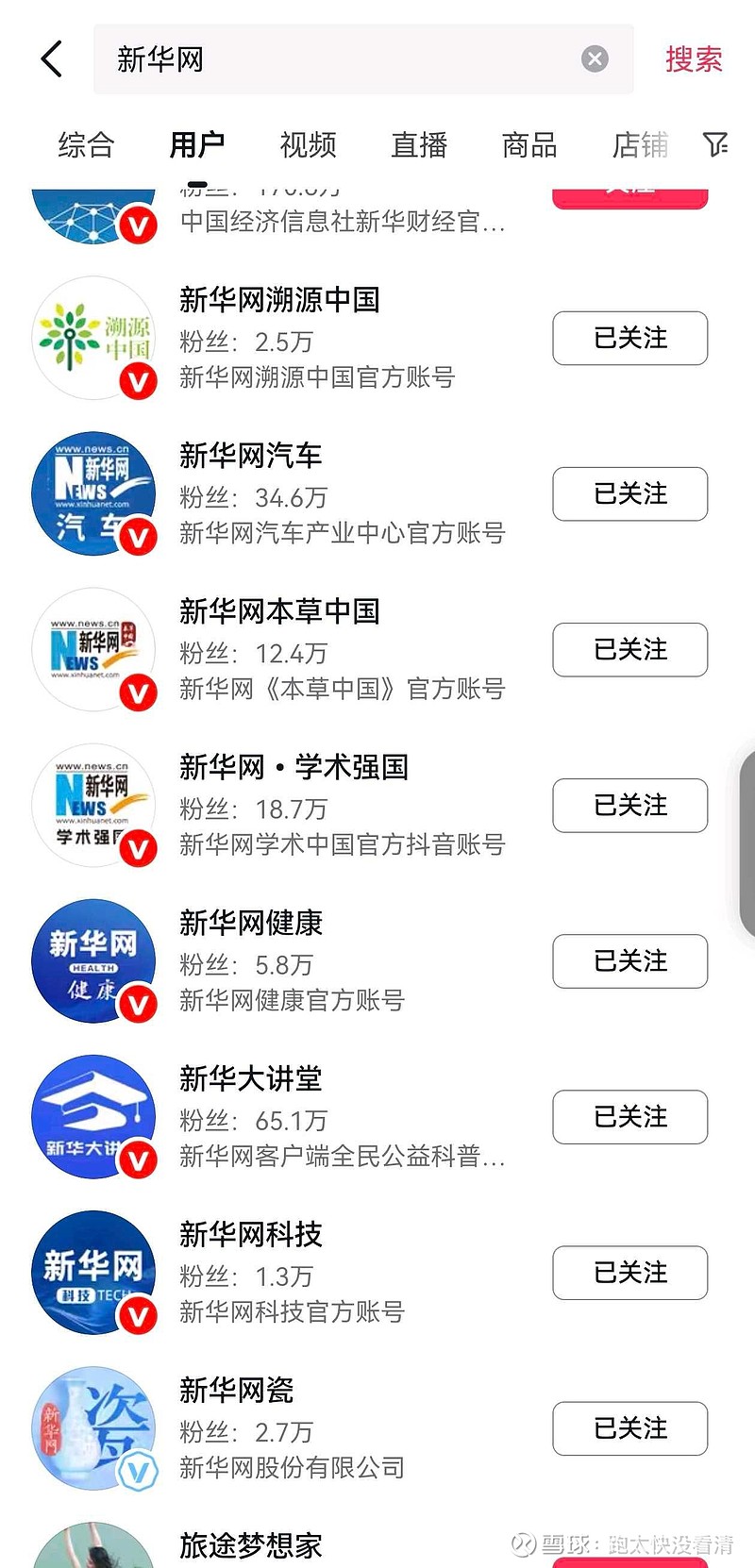The width and height of the screenshot is (755, 1568).
Task: Tap the 搜索 button to search
Action: (x=694, y=58)
